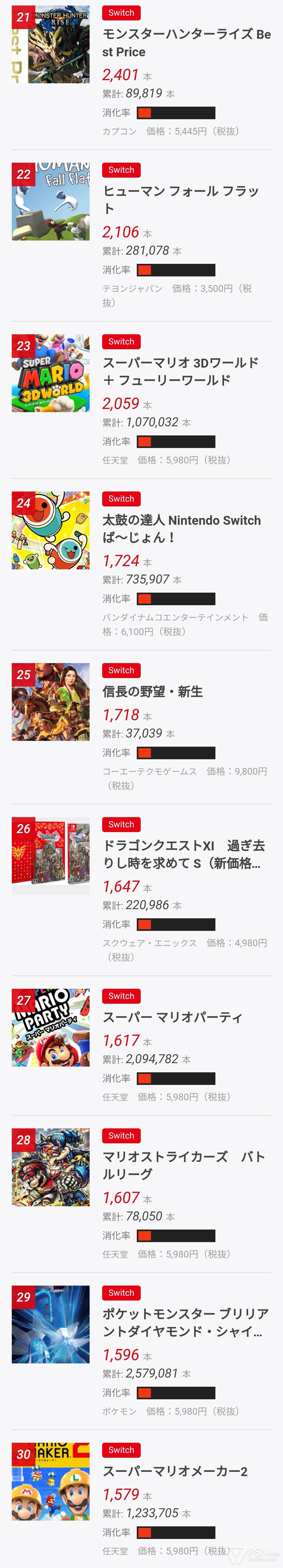Select 太鼓の達人 Nintendo Switch ば～じょん！
Screen dimensions: 283x1568
(x=181, y=528)
